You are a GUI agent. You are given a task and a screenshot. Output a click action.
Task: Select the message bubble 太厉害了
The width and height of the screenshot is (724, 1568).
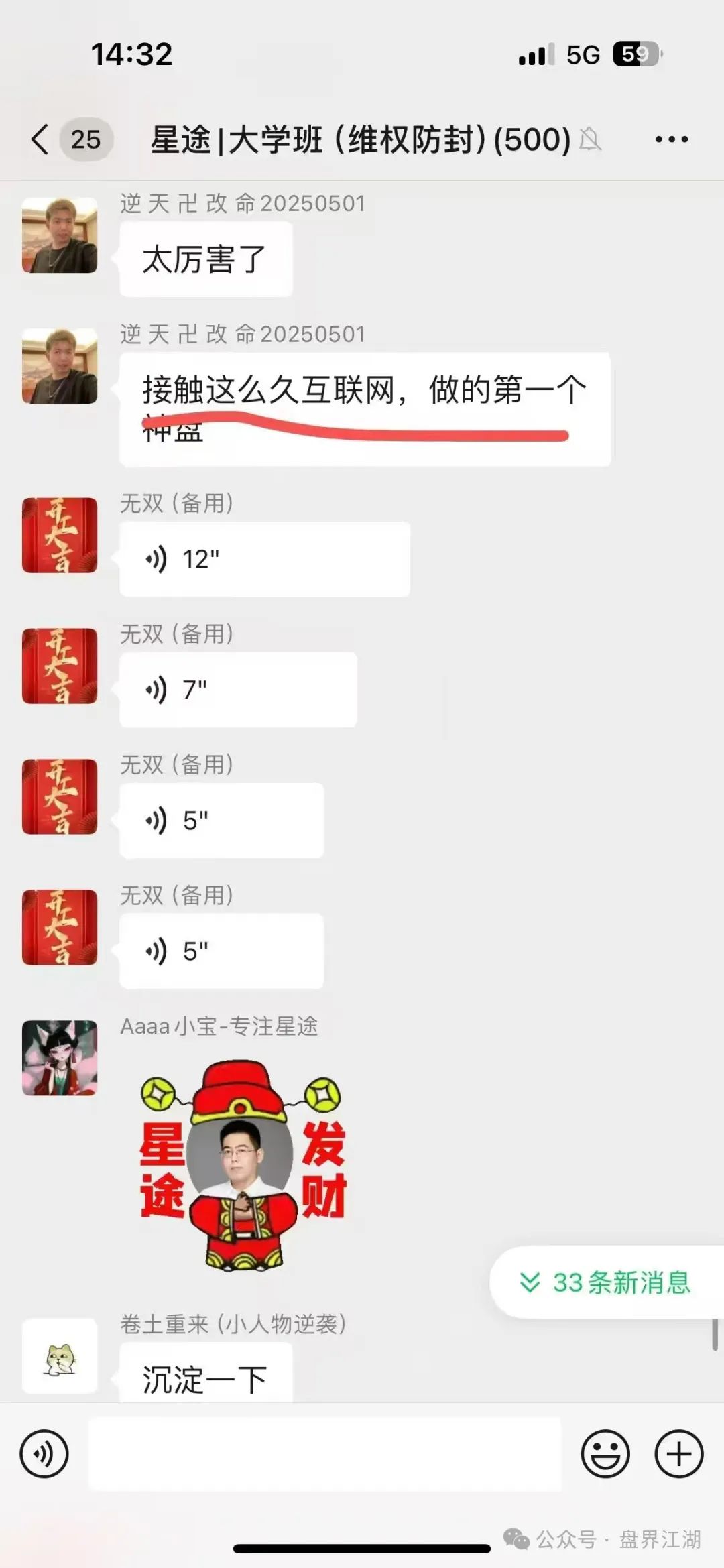click(x=204, y=257)
